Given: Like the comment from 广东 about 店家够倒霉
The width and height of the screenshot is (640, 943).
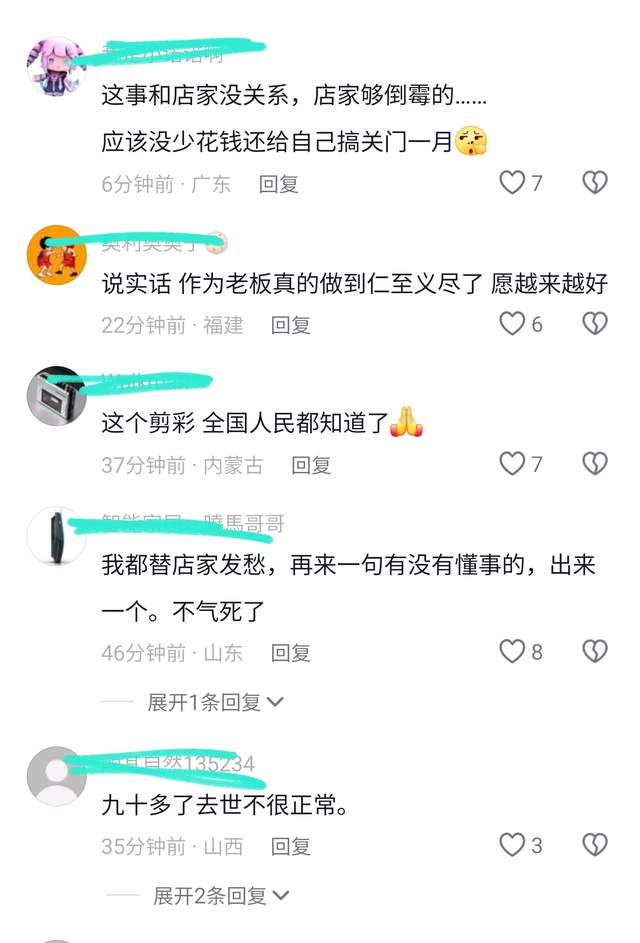Looking at the screenshot, I should click(x=513, y=183).
